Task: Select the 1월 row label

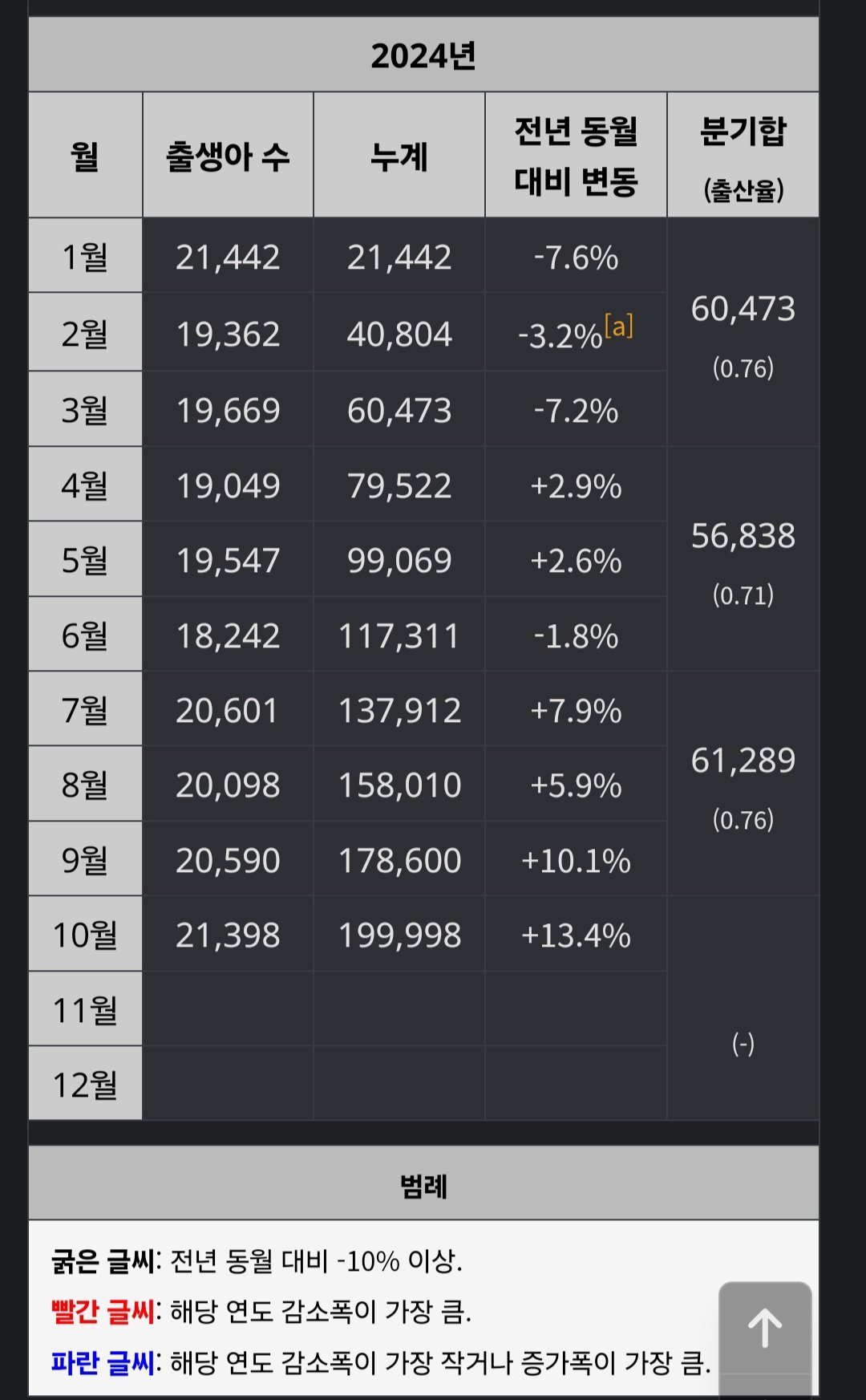Action: coord(84,258)
